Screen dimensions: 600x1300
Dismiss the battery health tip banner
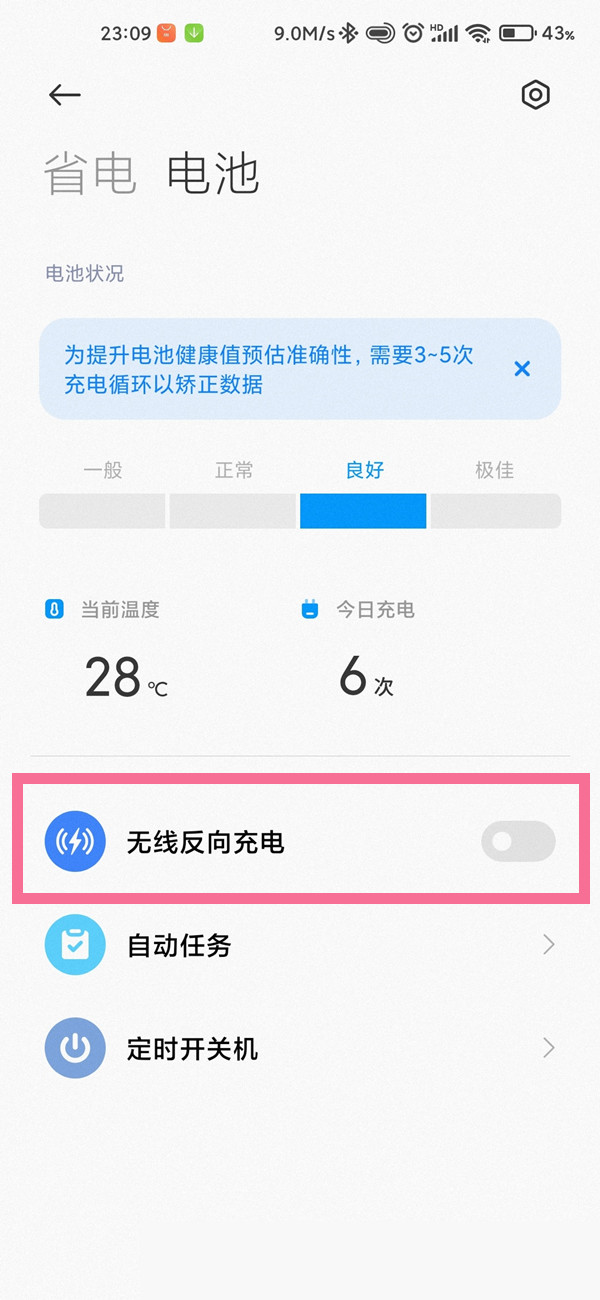tap(521, 369)
